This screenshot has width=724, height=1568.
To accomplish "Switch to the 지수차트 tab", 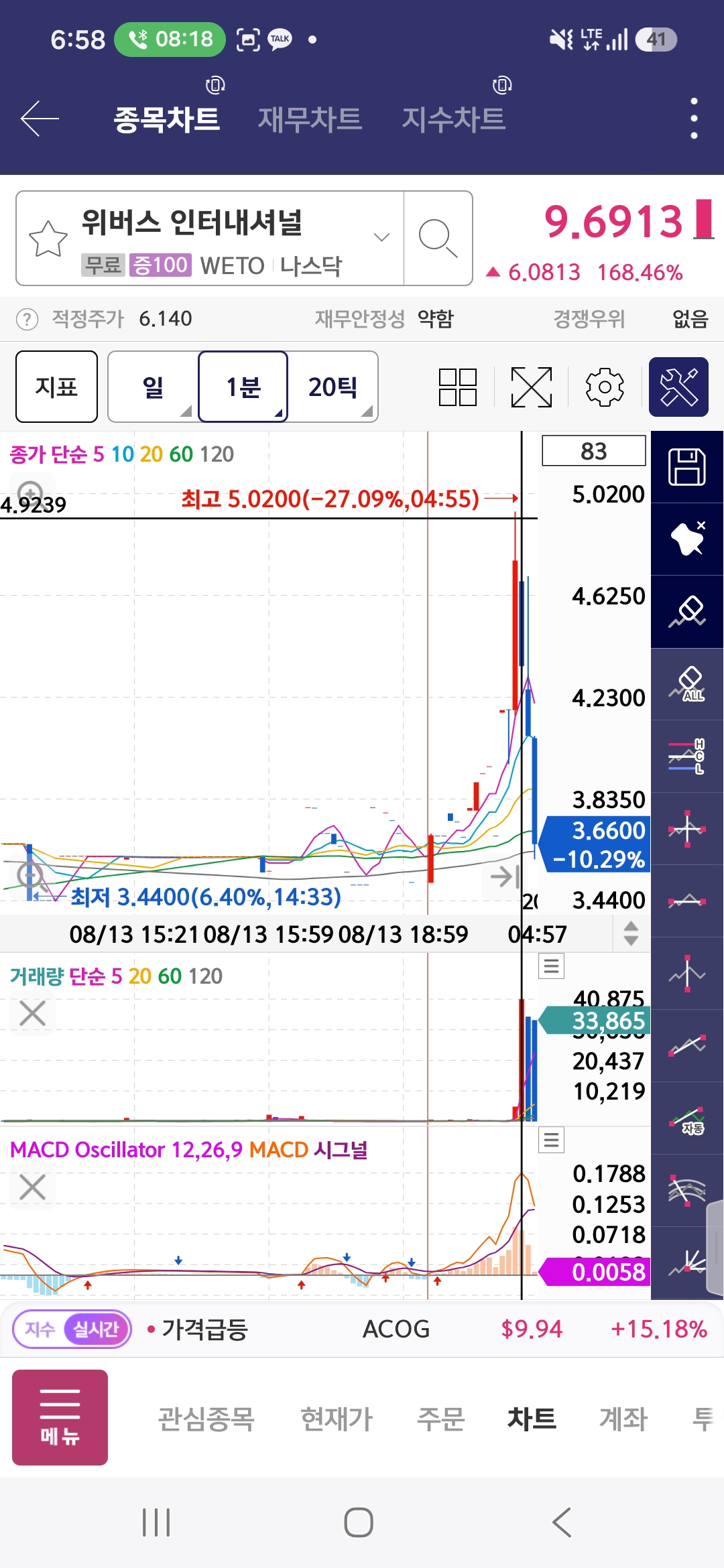I will (x=453, y=119).
